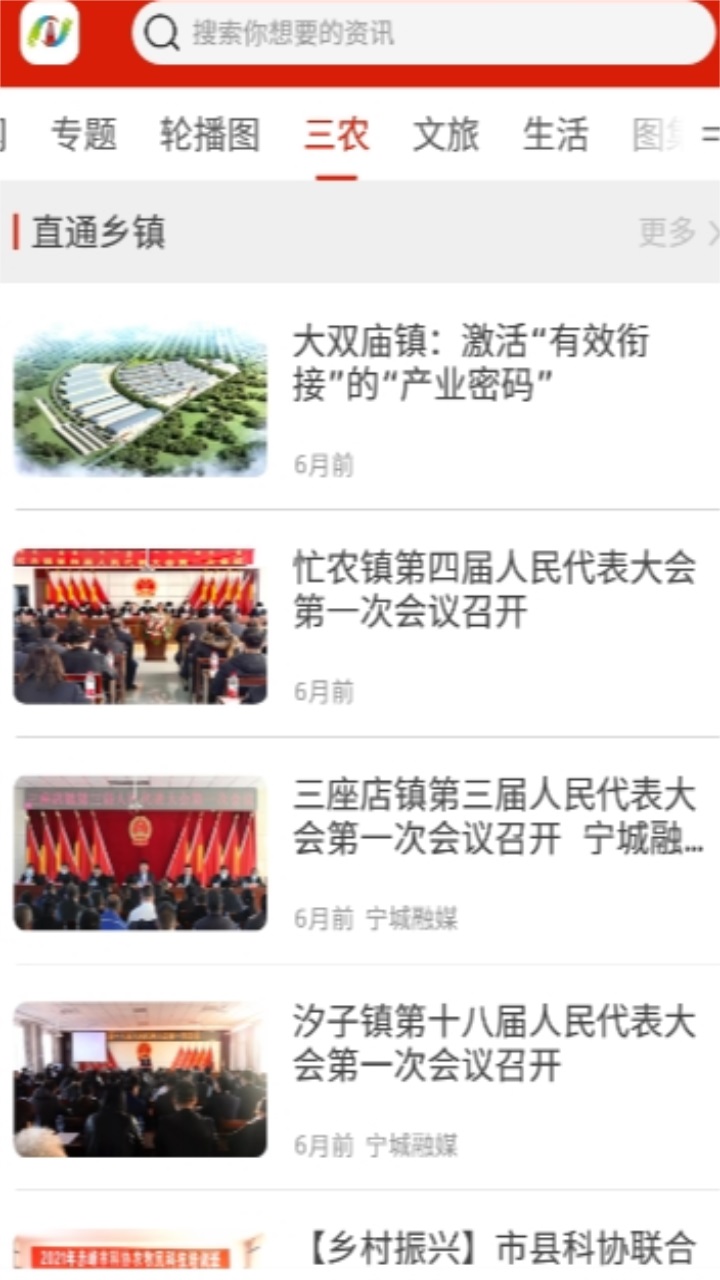Select the 三农 tab
The height and width of the screenshot is (1280, 720).
click(x=336, y=135)
